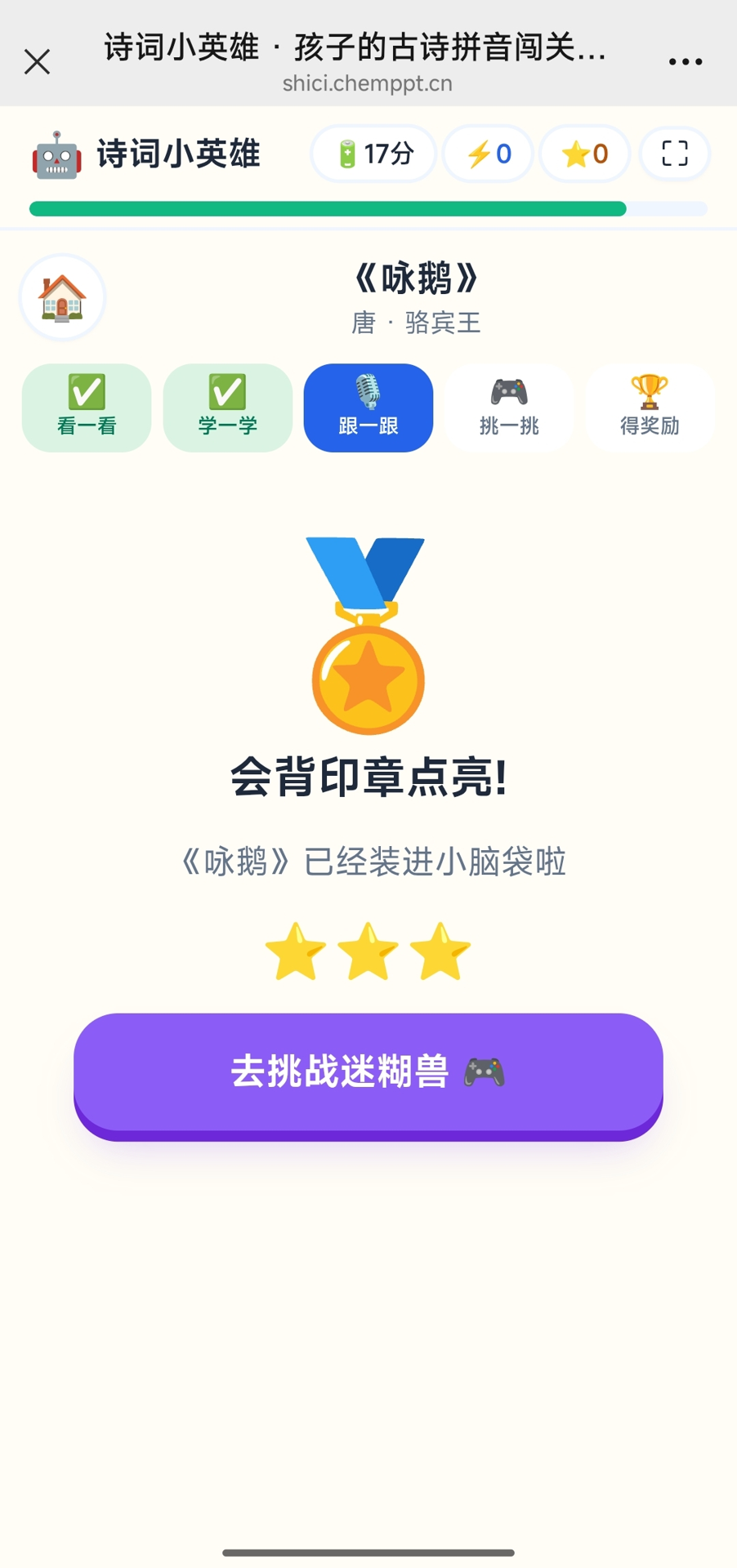Tap the lightning energy counter chip
Viewport: 737px width, 1568px height.
(488, 154)
